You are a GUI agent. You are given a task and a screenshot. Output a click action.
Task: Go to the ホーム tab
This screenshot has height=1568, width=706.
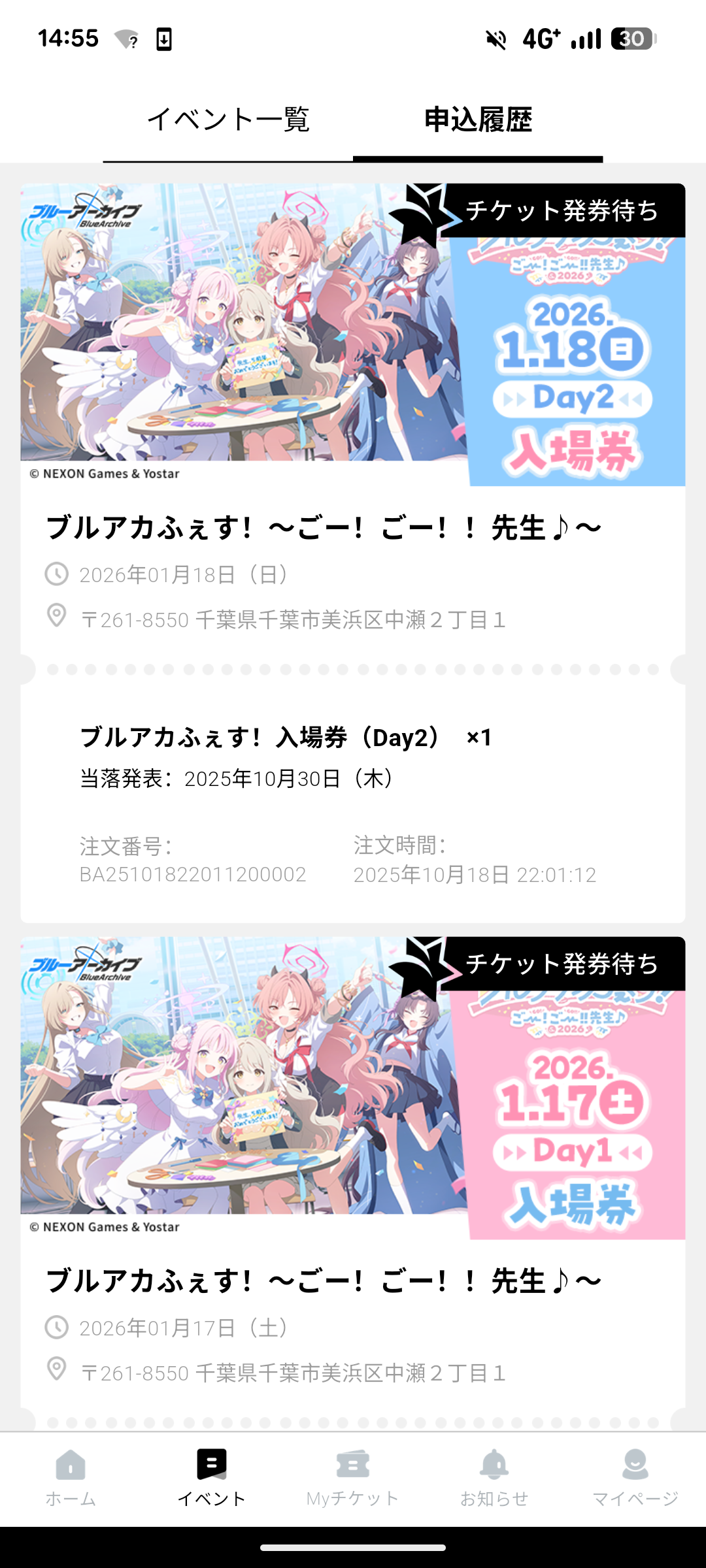click(x=71, y=1478)
